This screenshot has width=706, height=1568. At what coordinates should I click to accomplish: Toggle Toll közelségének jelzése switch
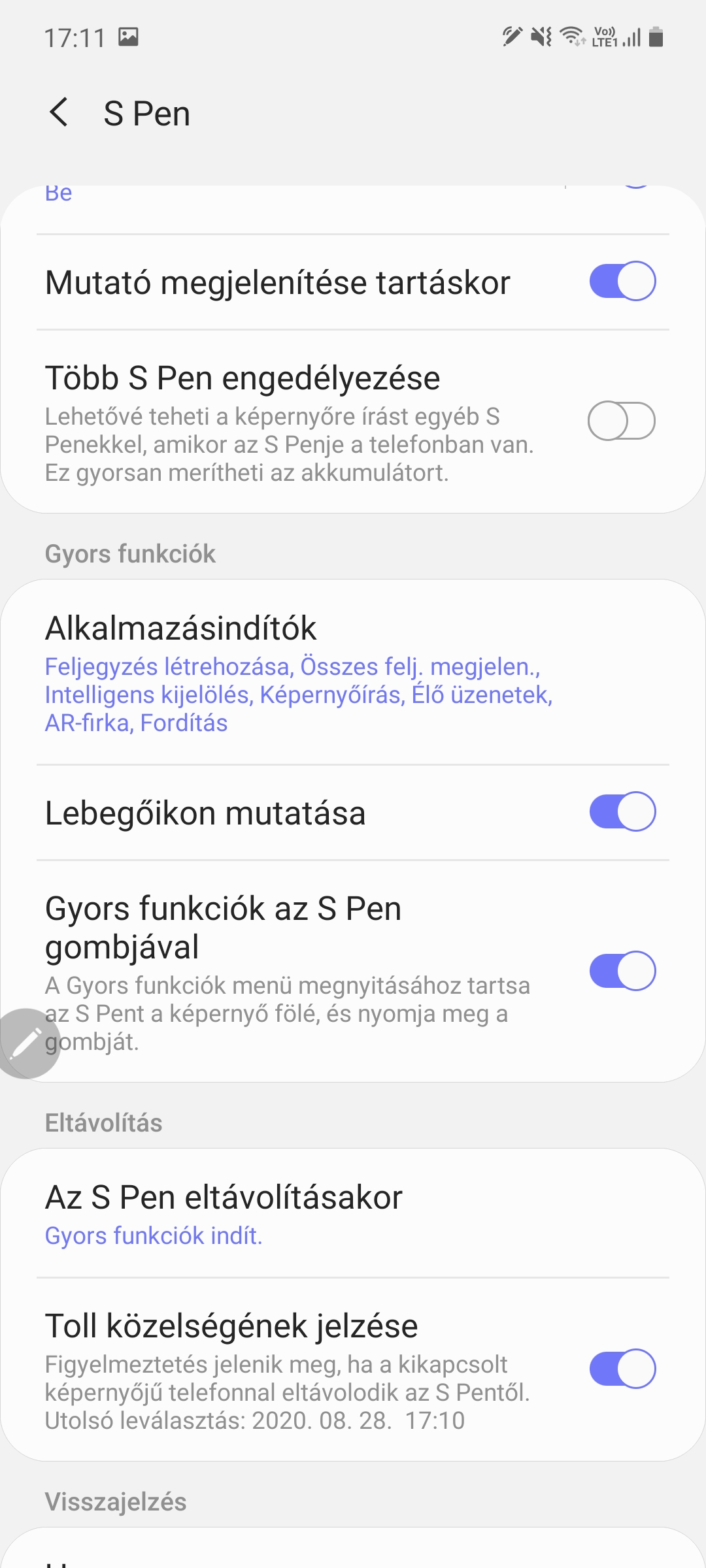(622, 1368)
